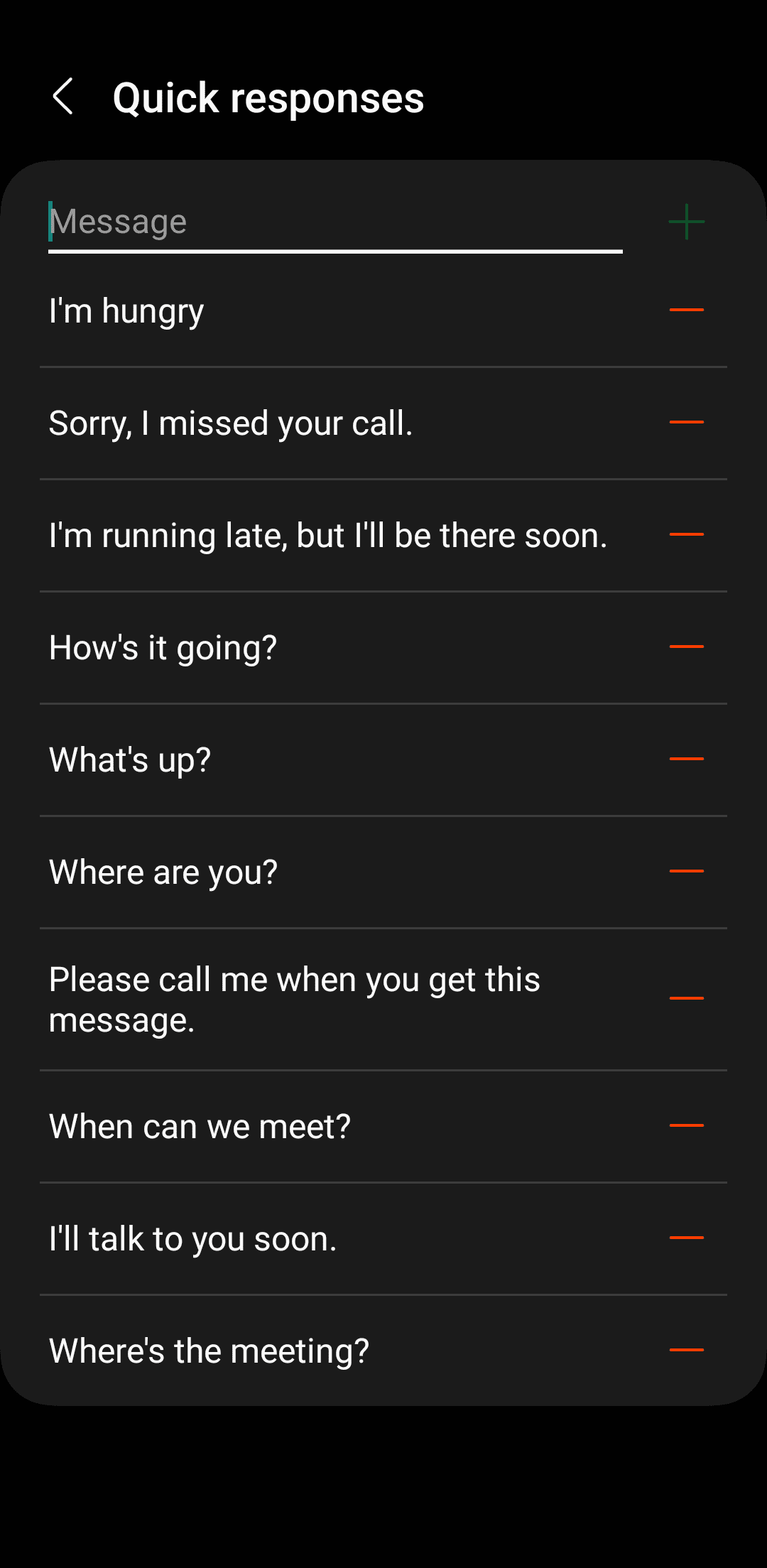Screen dimensions: 767x1568
Task: Remove the "When can we meet?" response
Action: (x=686, y=1125)
